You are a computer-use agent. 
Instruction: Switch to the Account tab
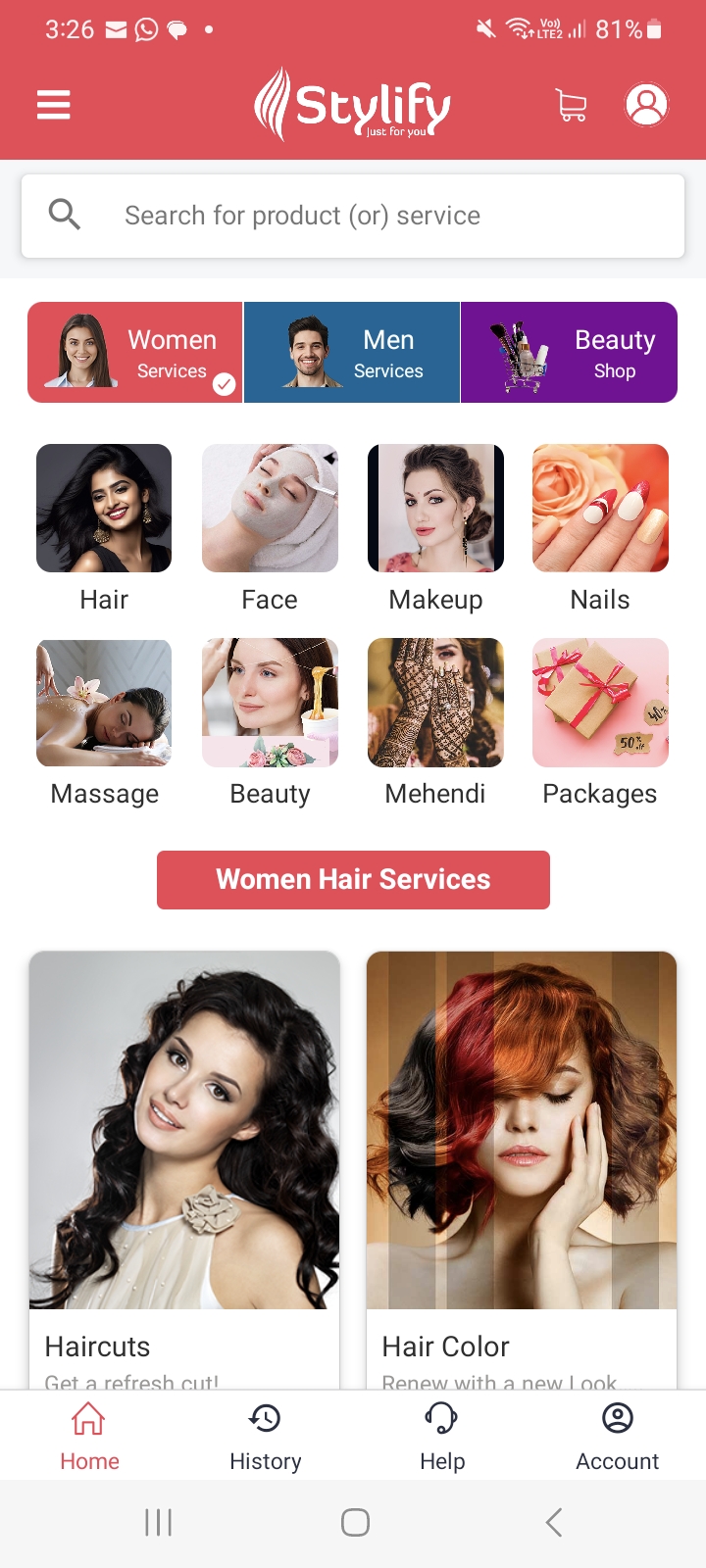[x=617, y=1436]
